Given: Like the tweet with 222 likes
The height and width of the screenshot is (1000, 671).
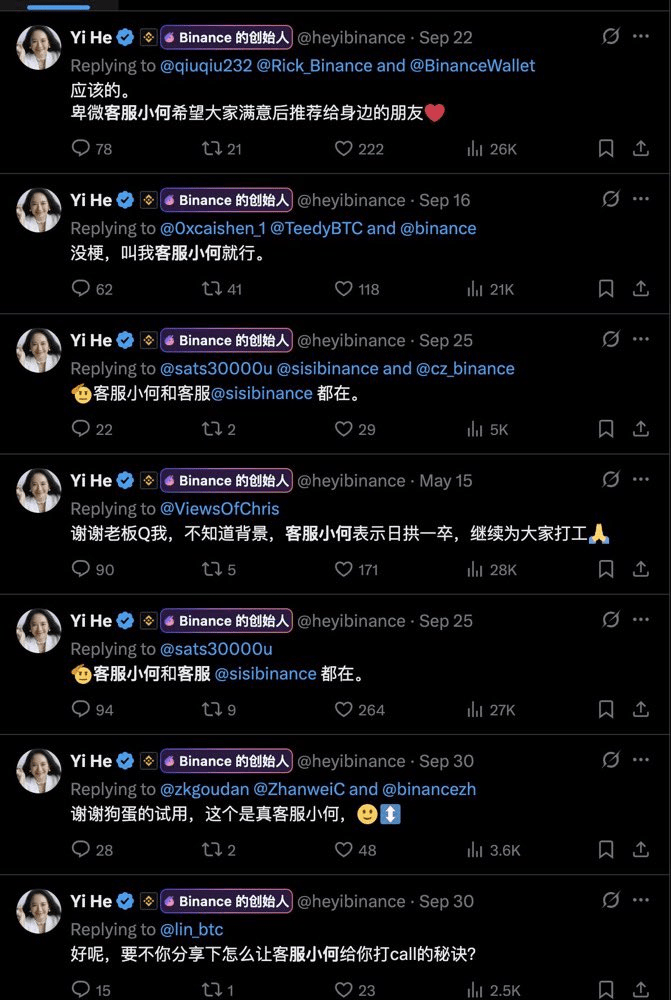Looking at the screenshot, I should 343,148.
